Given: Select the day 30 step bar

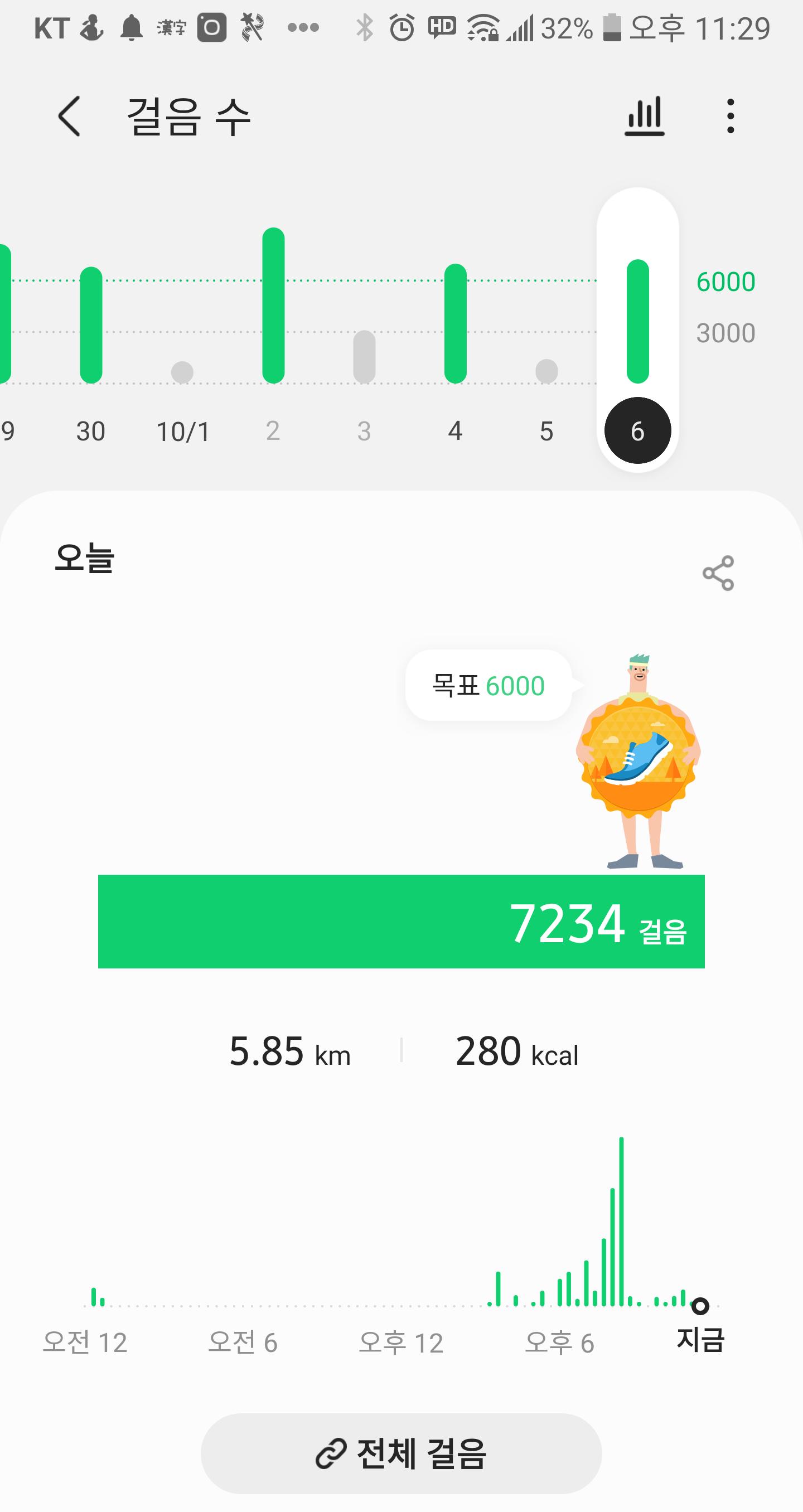Looking at the screenshot, I should pos(91,326).
